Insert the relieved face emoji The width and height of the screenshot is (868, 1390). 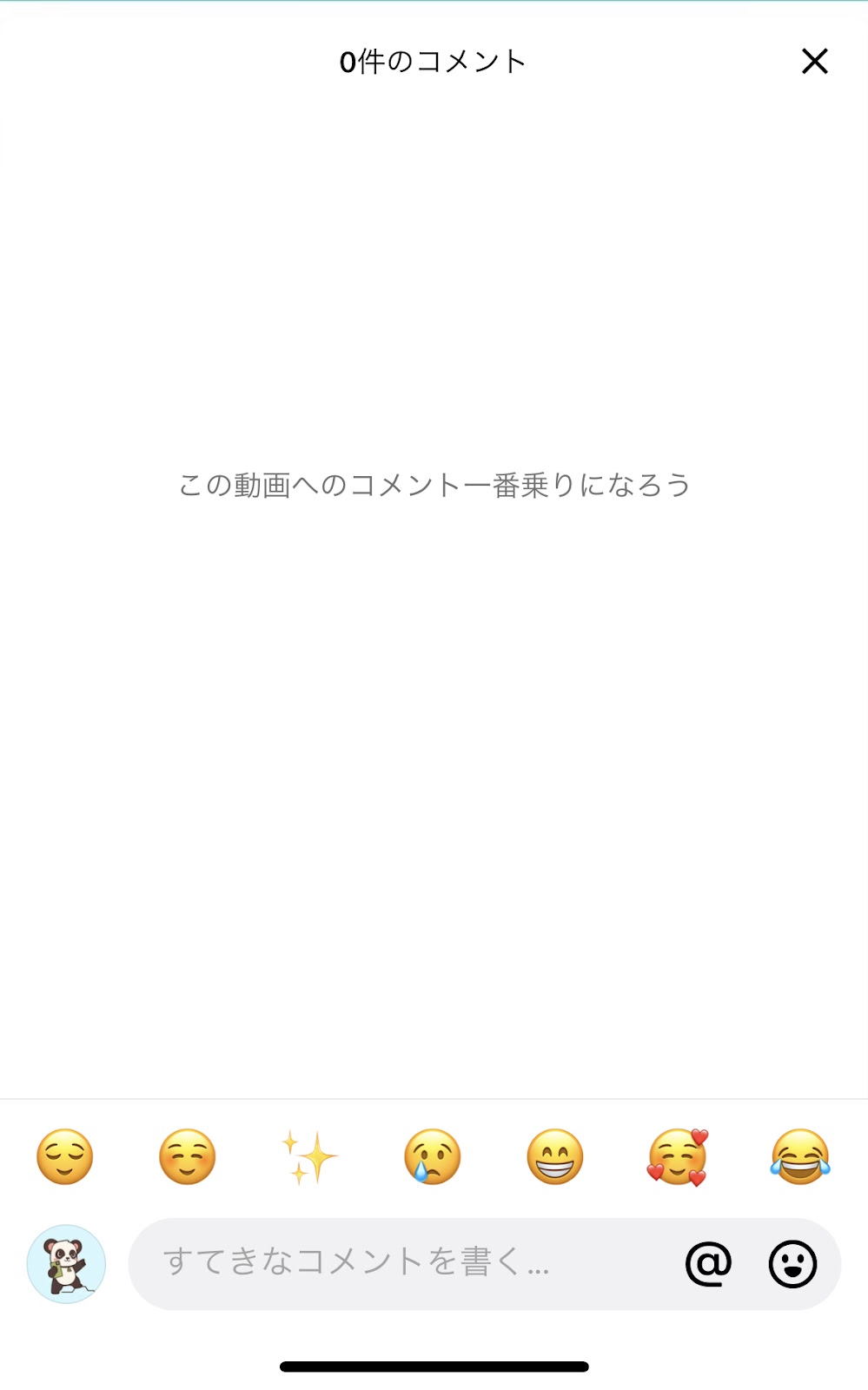65,1156
